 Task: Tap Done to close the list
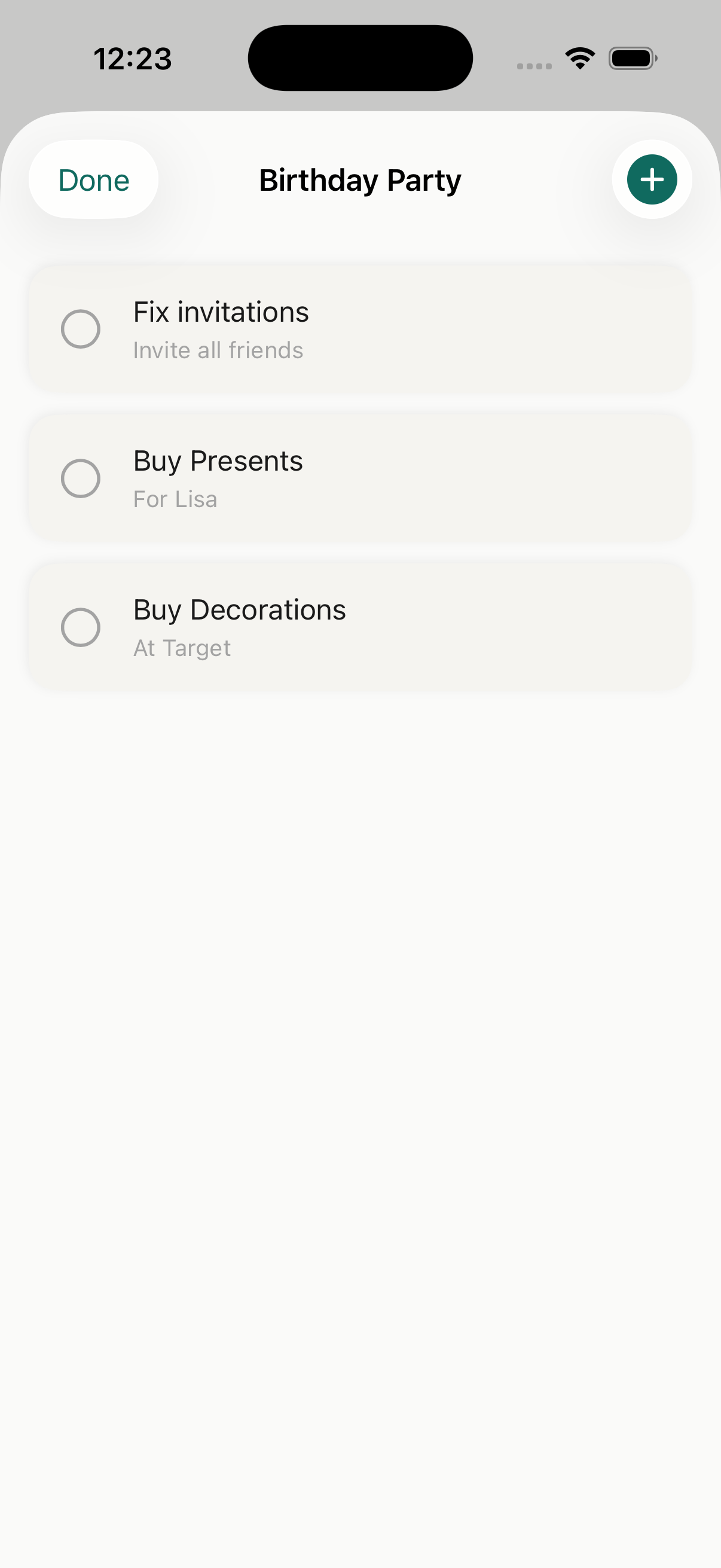coord(93,179)
